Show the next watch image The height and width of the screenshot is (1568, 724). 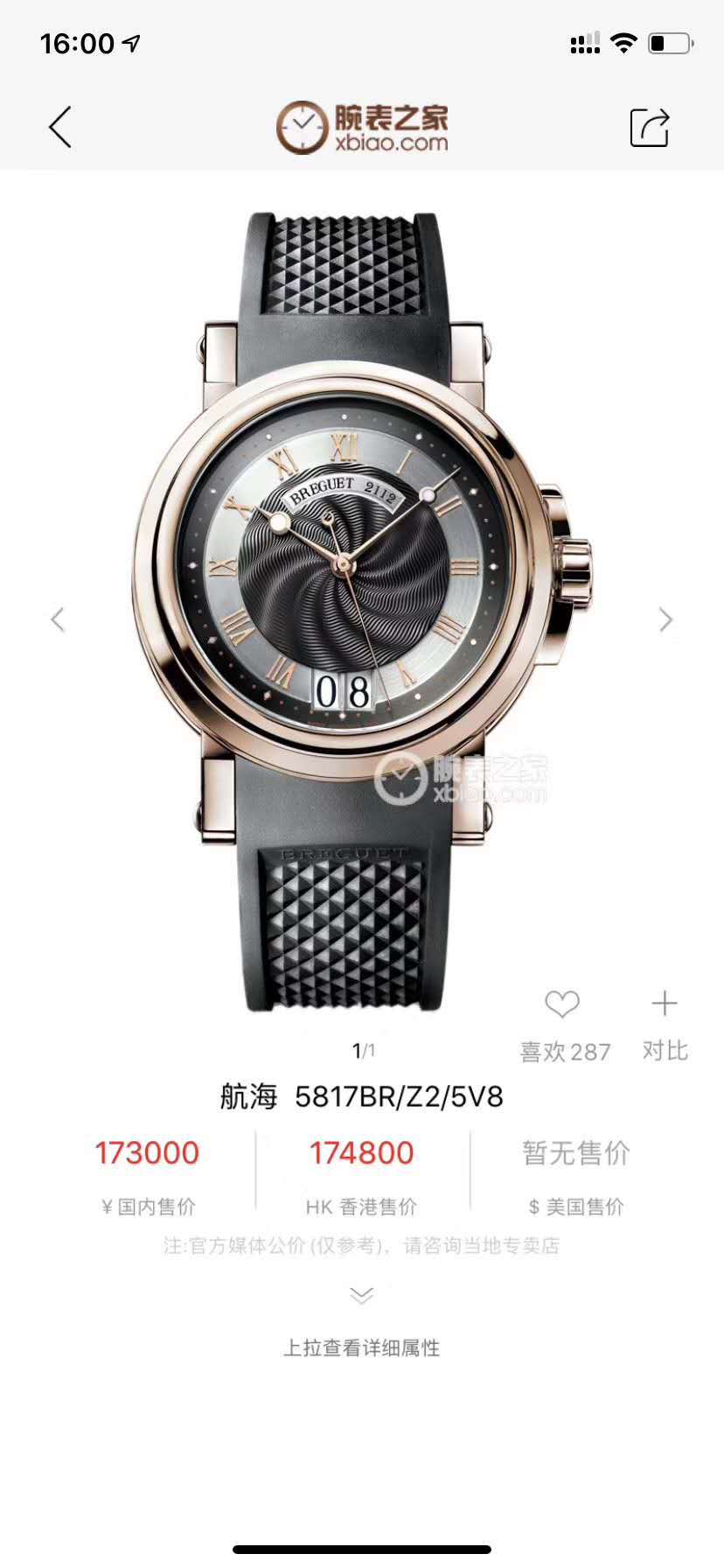[665, 619]
